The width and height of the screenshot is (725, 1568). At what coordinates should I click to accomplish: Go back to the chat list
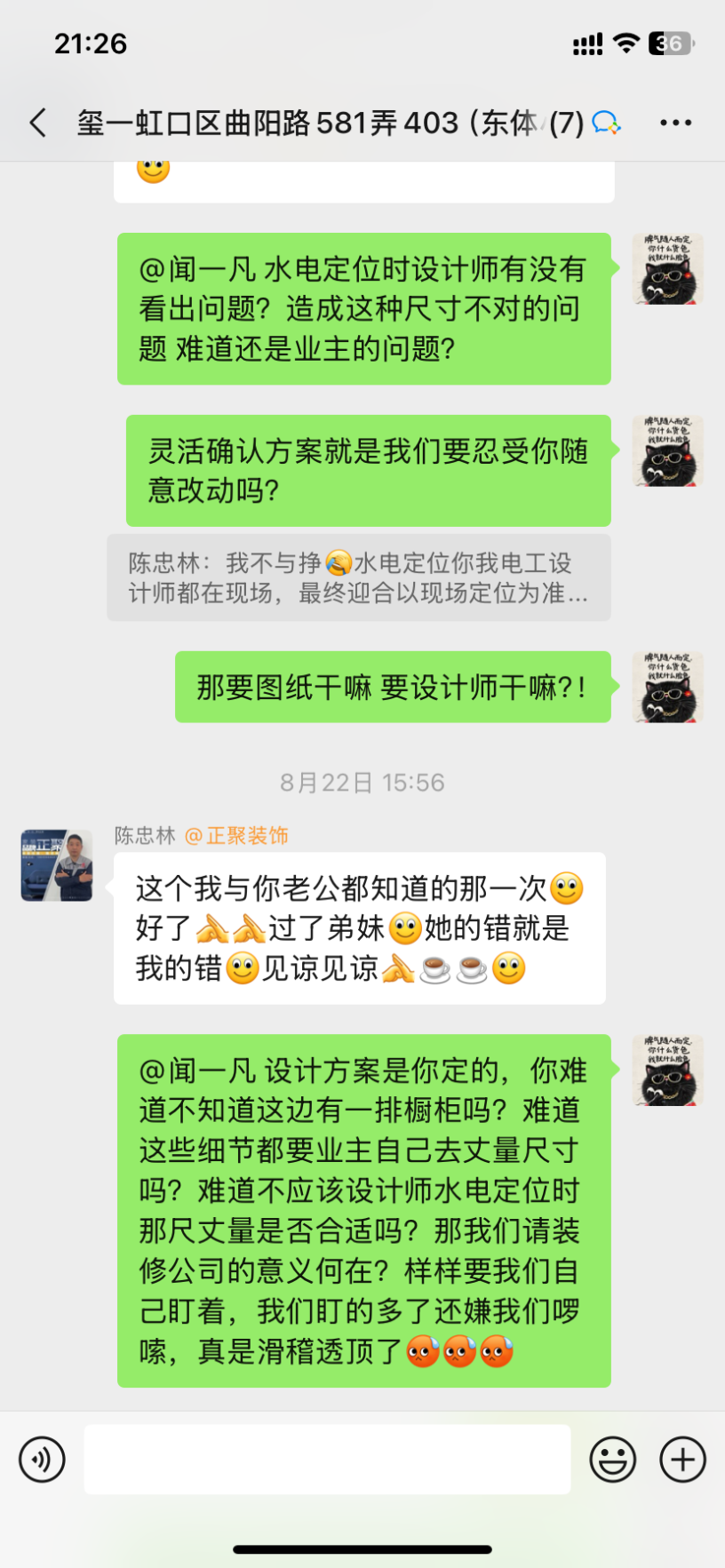[37, 123]
